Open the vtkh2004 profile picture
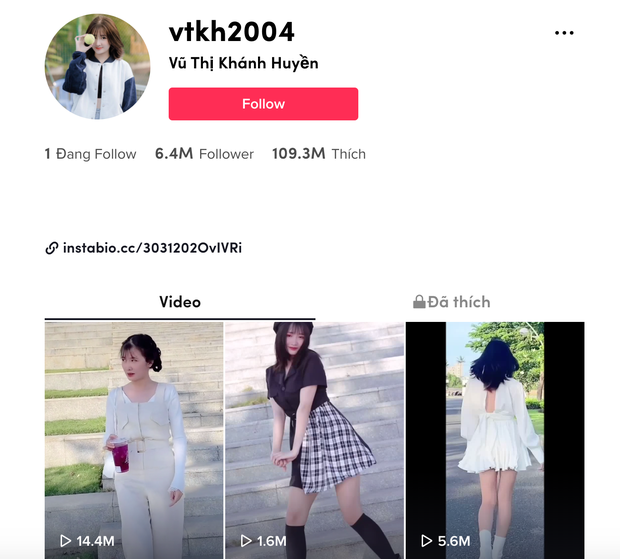620x559 pixels. tap(97, 67)
